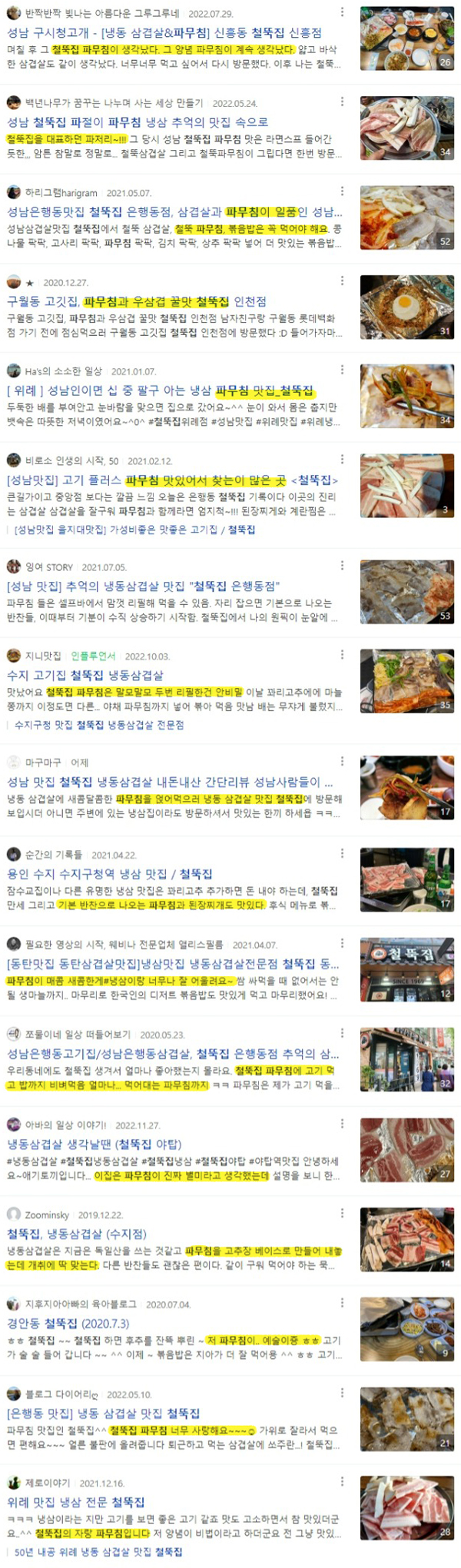Viewport: 461px width, 1568px height.
Task: Open '위례 맛집 냉삼 전문 철뚝집' post
Action: coord(76,1501)
